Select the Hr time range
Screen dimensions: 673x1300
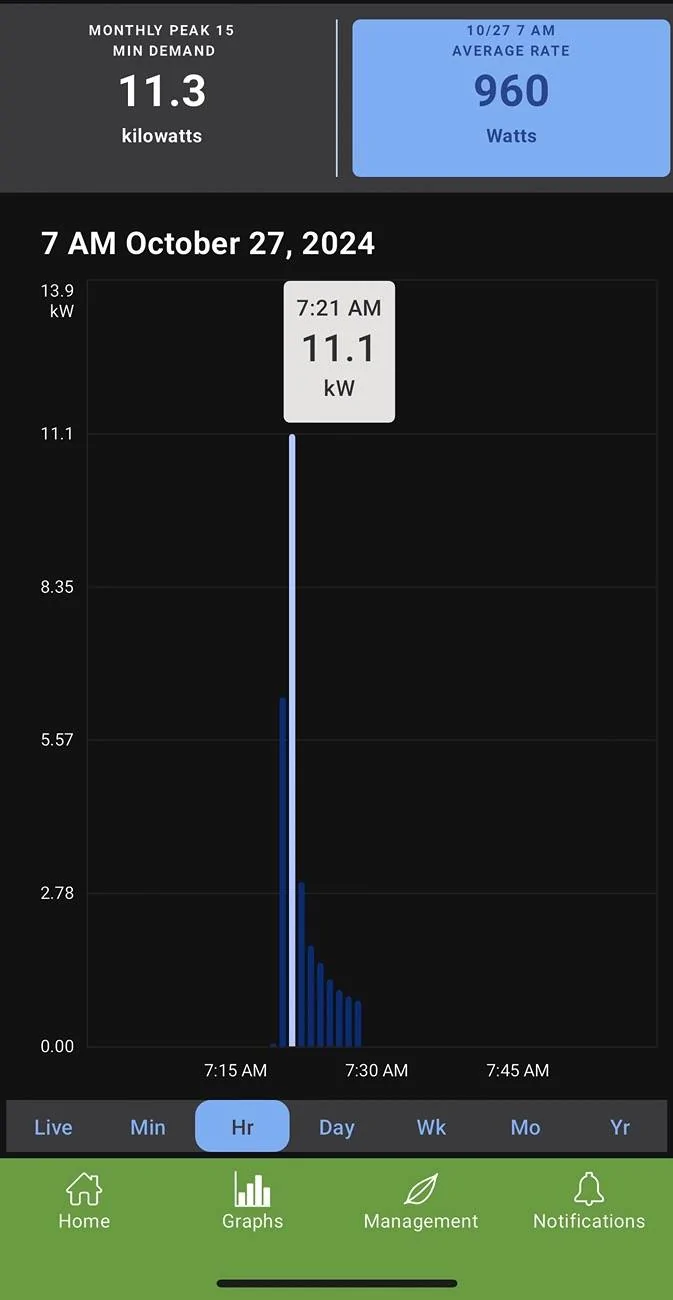(242, 1127)
